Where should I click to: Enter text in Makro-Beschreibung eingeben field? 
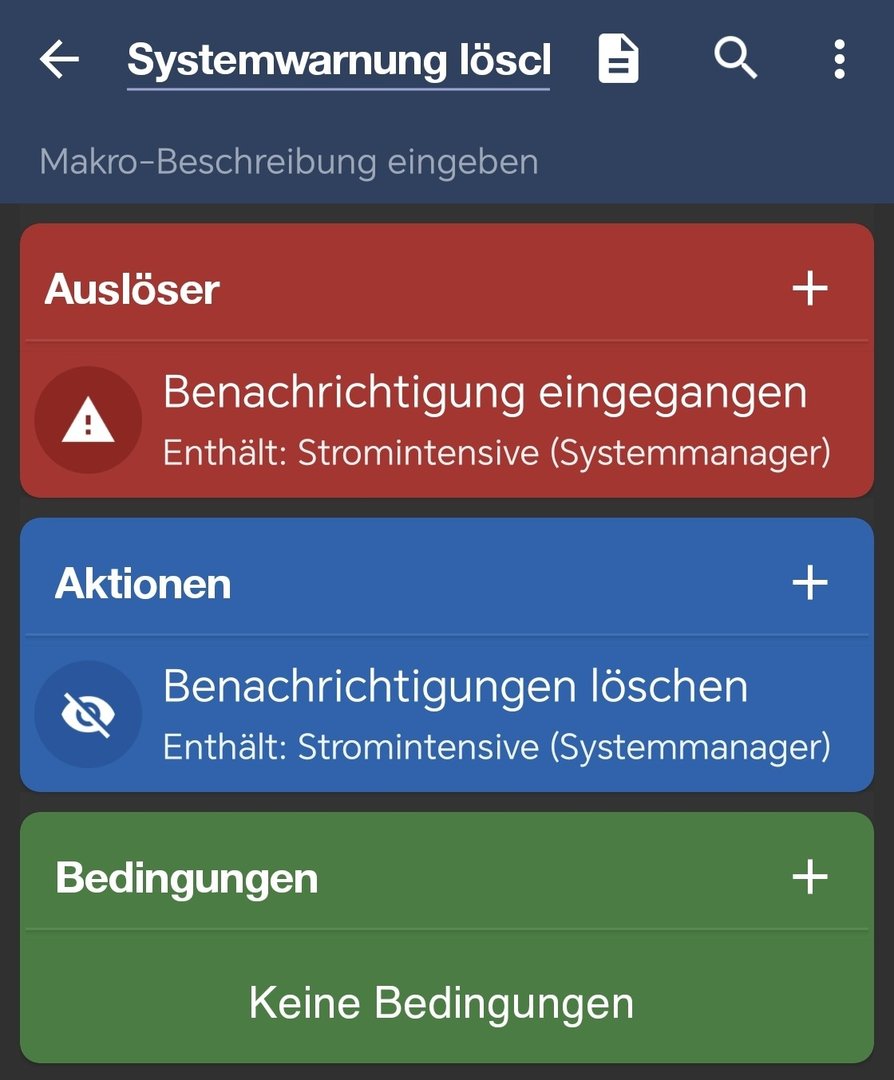tap(290, 161)
